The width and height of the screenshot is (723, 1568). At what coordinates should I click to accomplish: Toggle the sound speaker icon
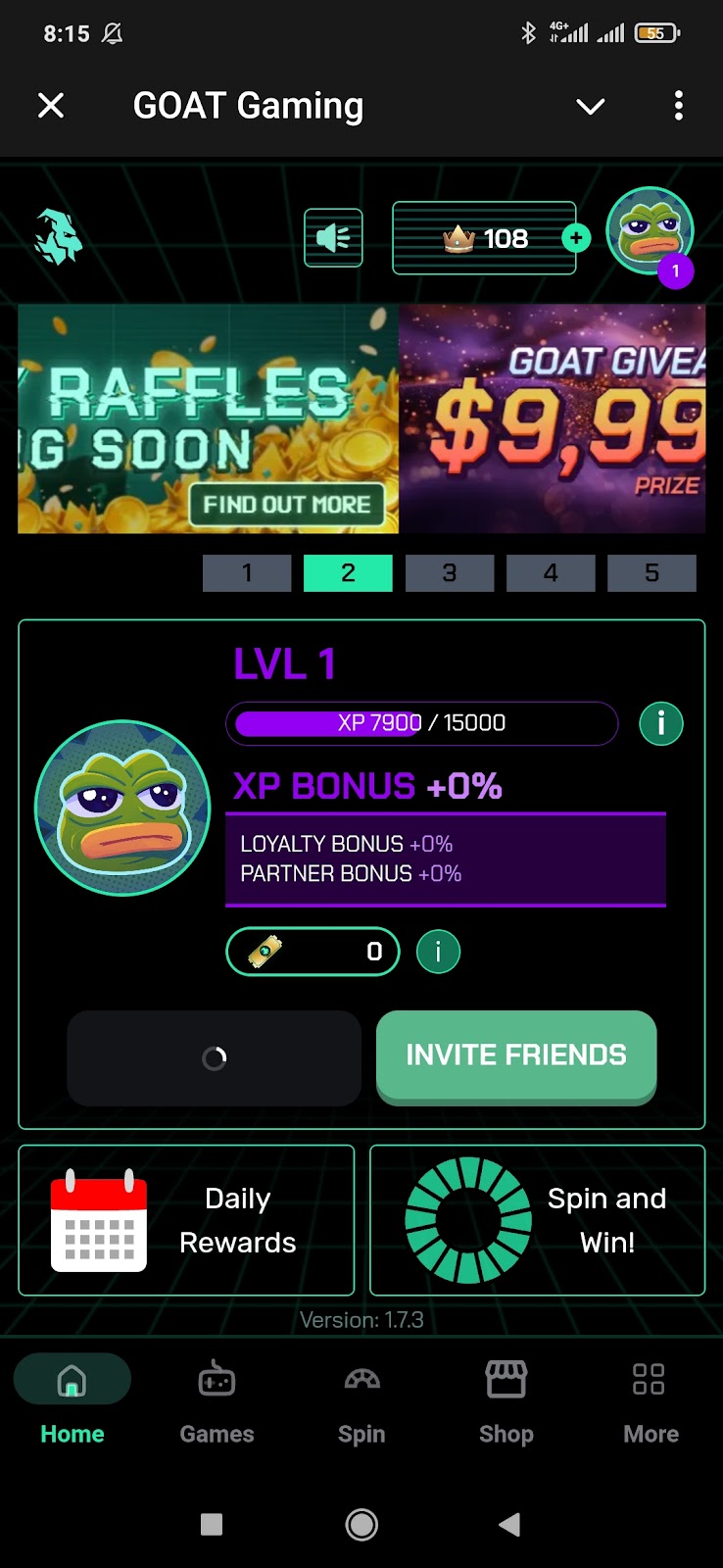(333, 238)
